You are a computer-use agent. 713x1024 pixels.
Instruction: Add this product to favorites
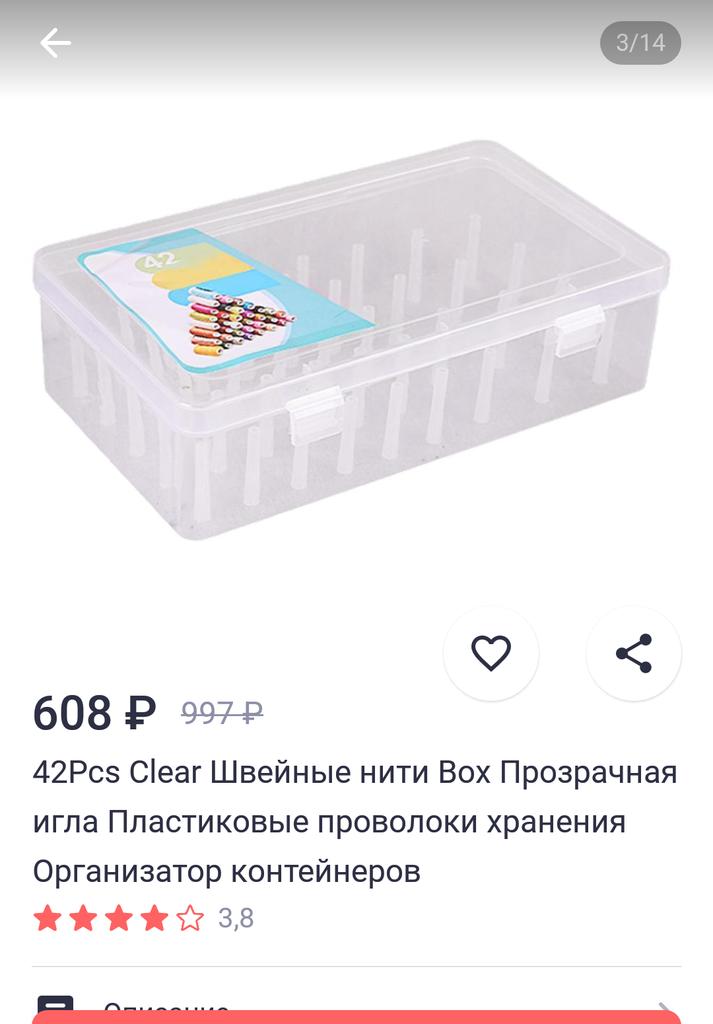tap(491, 653)
